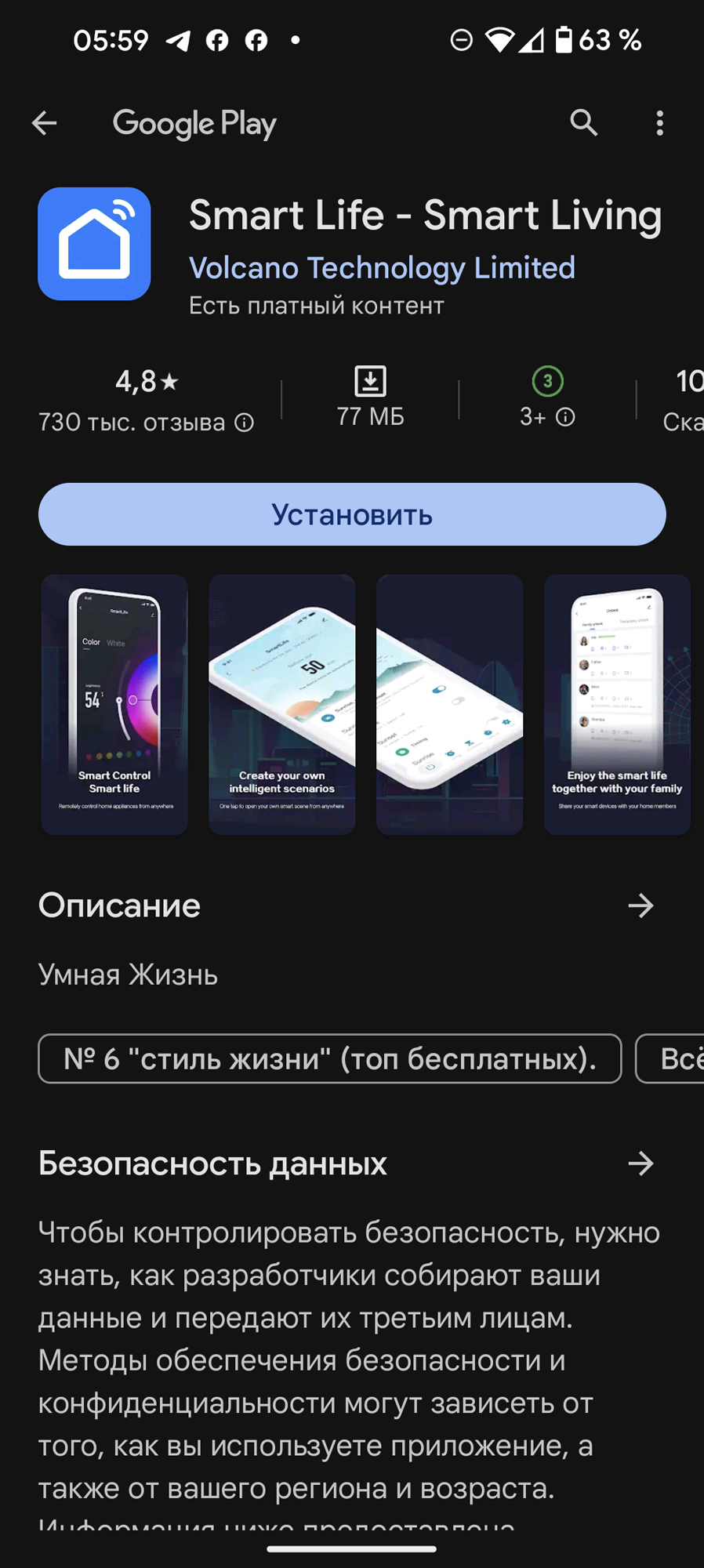The width and height of the screenshot is (704, 1568).
Task: Open Безопасность данных details arrow
Action: (x=640, y=1163)
